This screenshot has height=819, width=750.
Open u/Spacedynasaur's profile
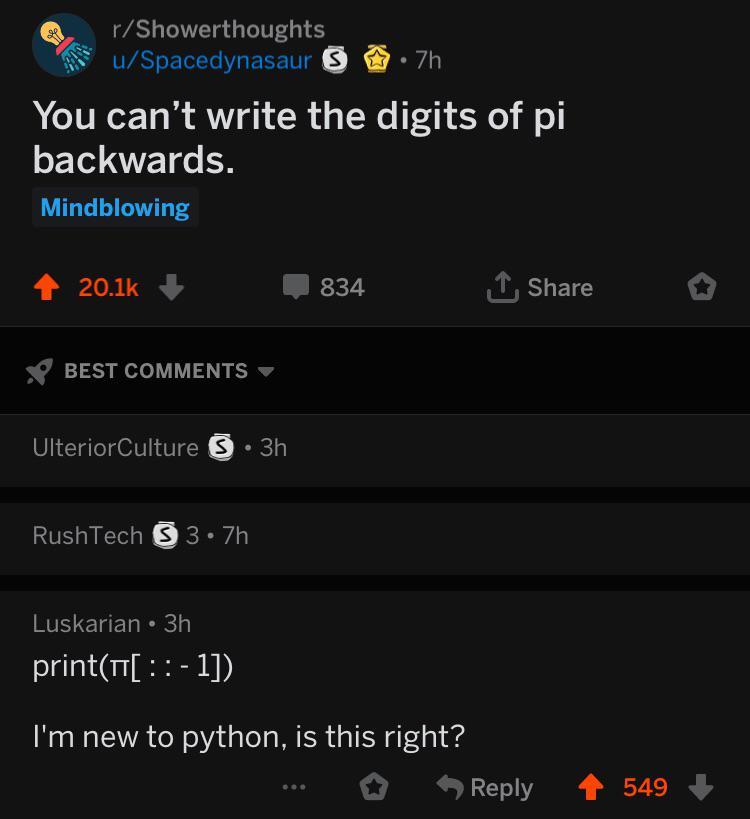211,60
